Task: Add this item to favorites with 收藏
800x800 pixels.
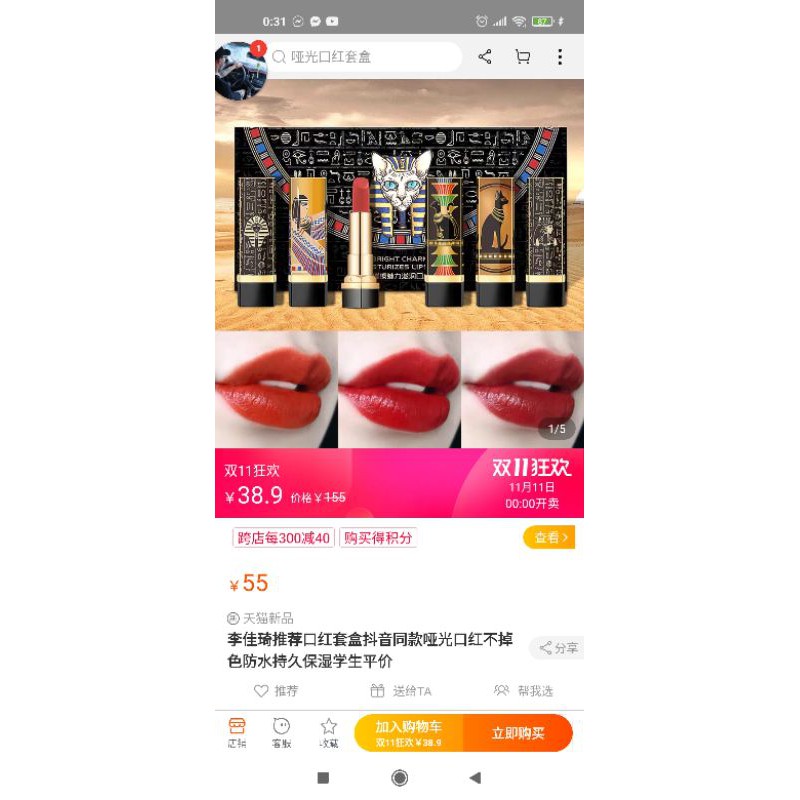Action: tap(328, 733)
